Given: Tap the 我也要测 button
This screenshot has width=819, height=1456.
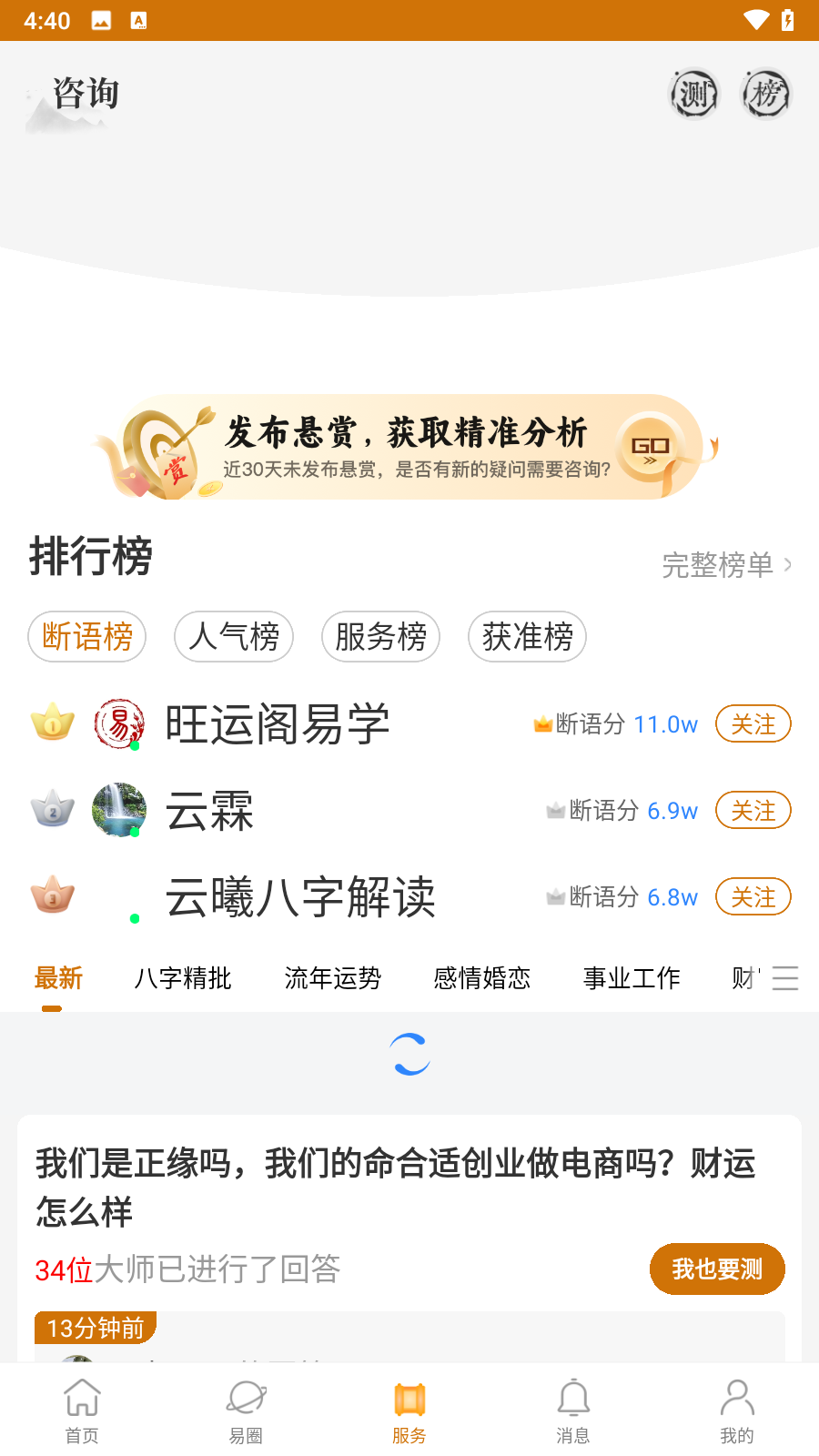Looking at the screenshot, I should pos(717,1269).
